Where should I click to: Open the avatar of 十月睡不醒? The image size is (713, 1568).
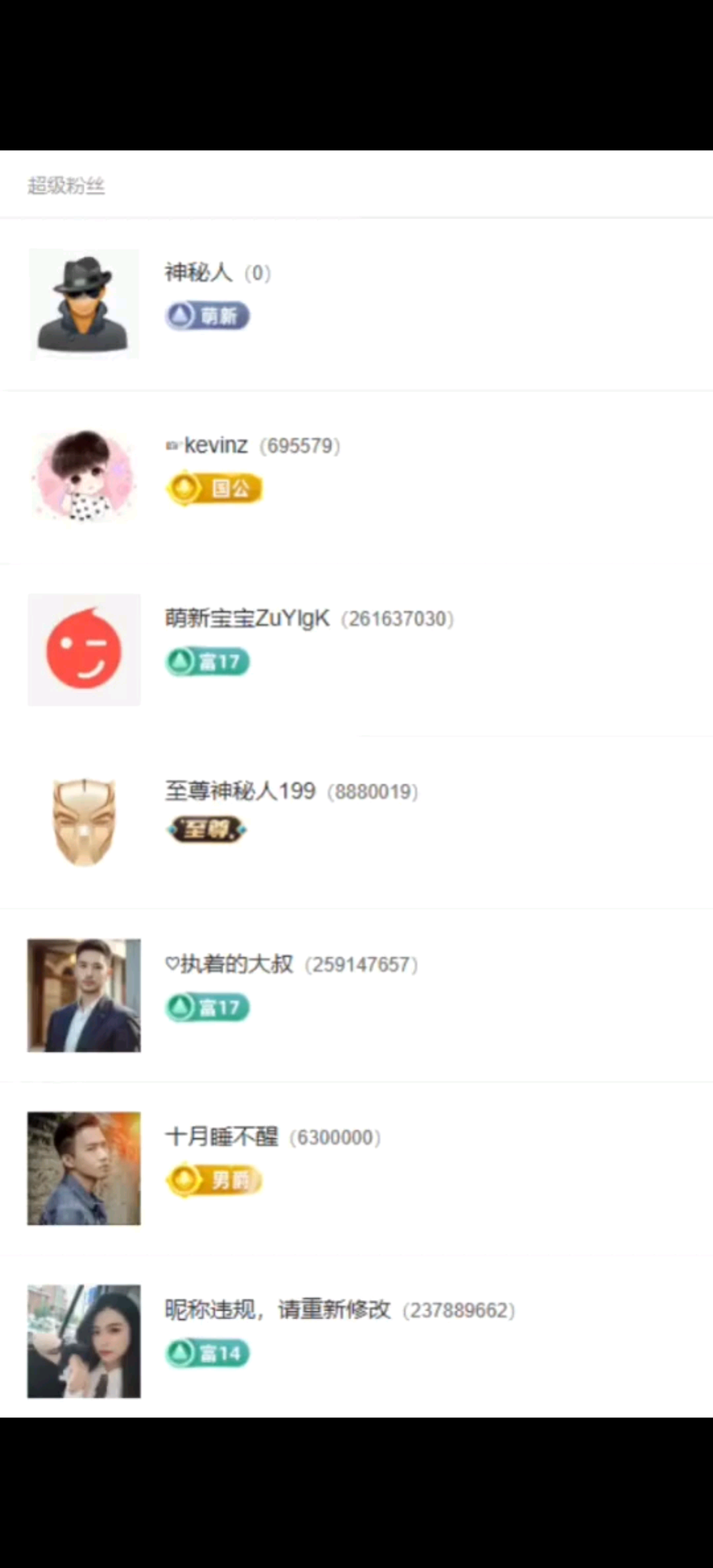(x=83, y=1168)
